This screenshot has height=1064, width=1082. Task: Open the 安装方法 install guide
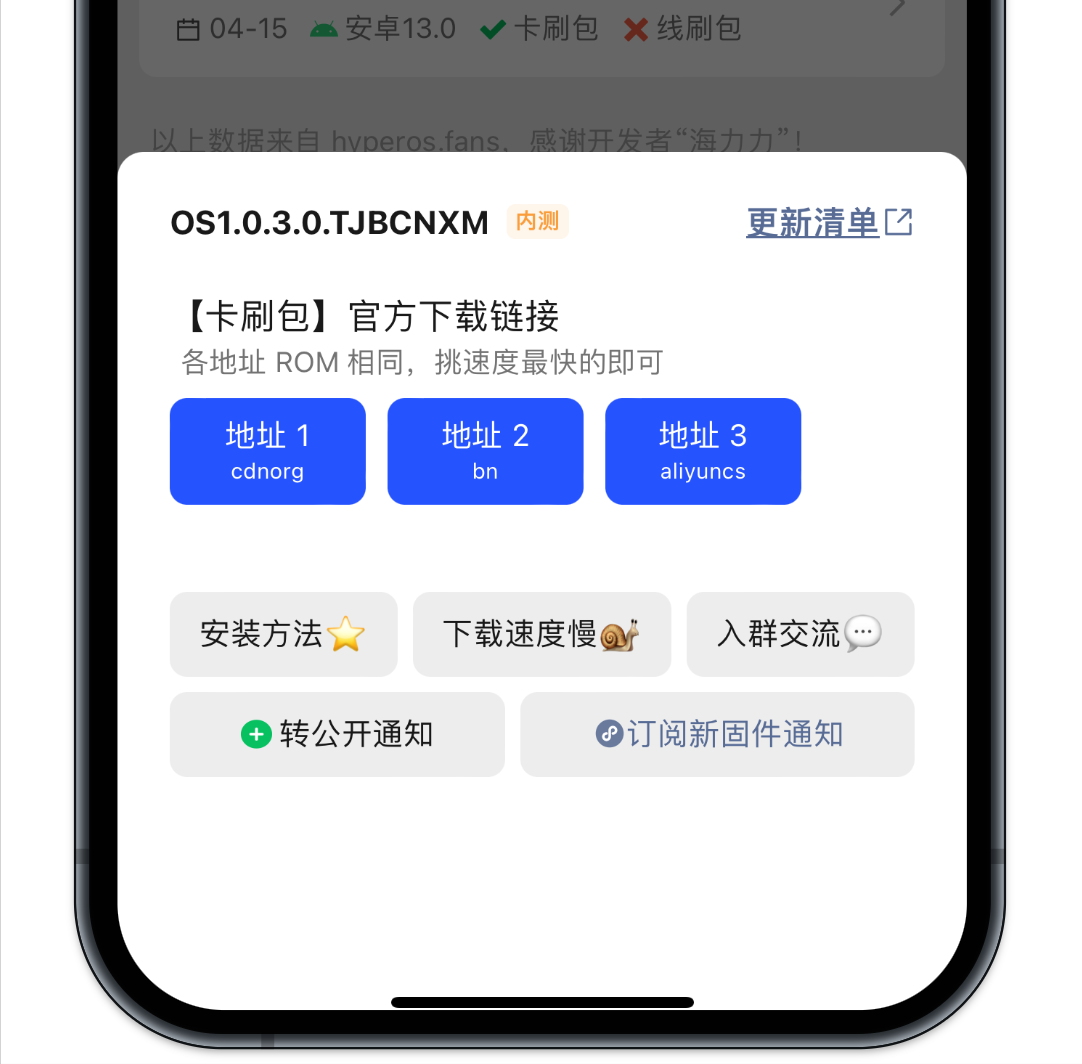tap(283, 634)
